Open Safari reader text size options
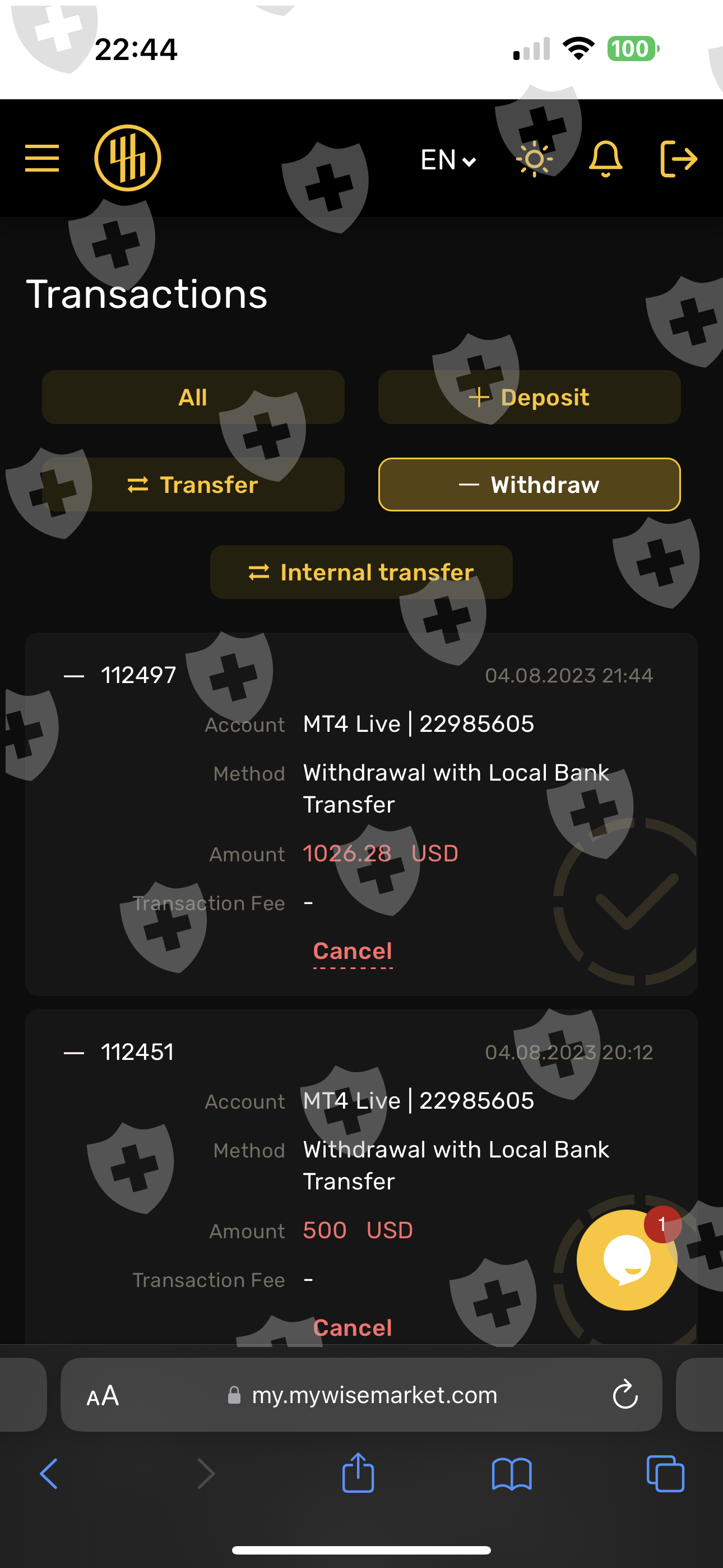Screen dimensions: 723x1568 (103, 1396)
